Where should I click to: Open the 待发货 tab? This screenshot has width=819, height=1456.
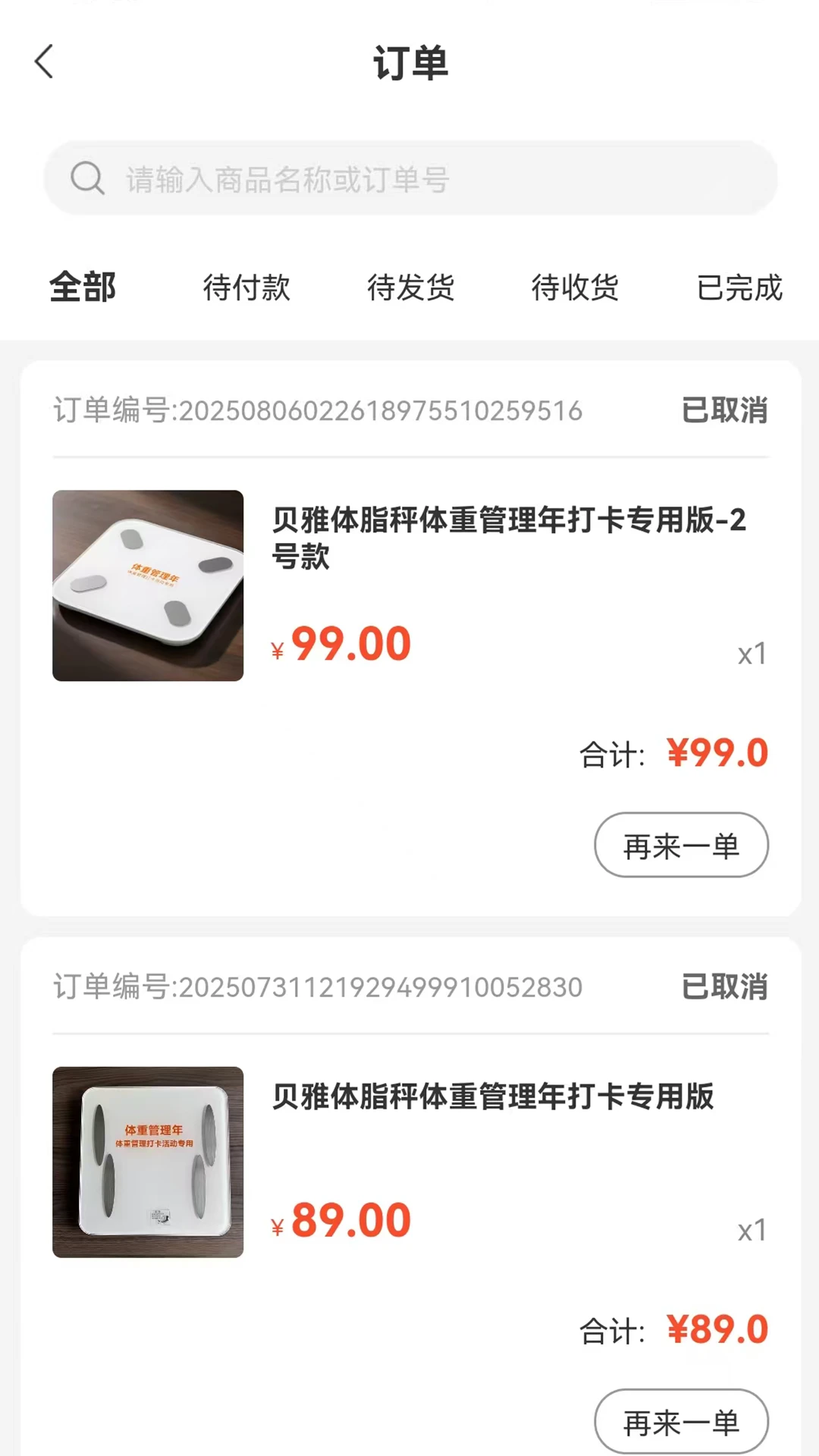click(410, 287)
